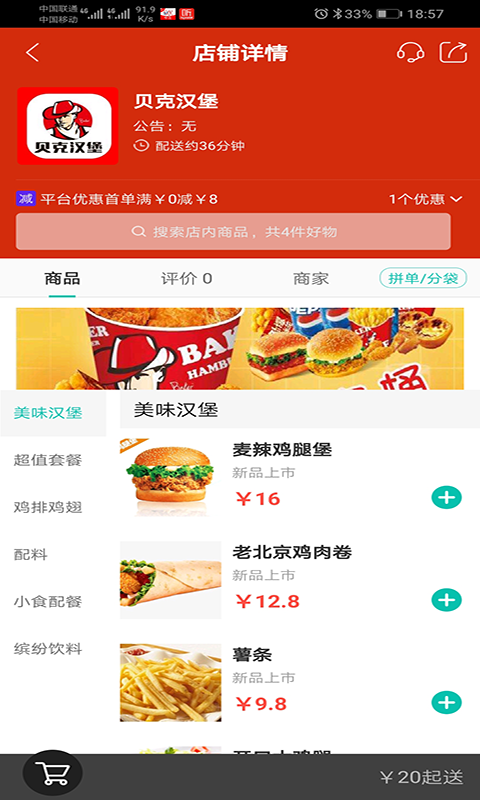Screen dimensions: 480x800
Task: Go back using the top-left arrow
Action: point(33,53)
